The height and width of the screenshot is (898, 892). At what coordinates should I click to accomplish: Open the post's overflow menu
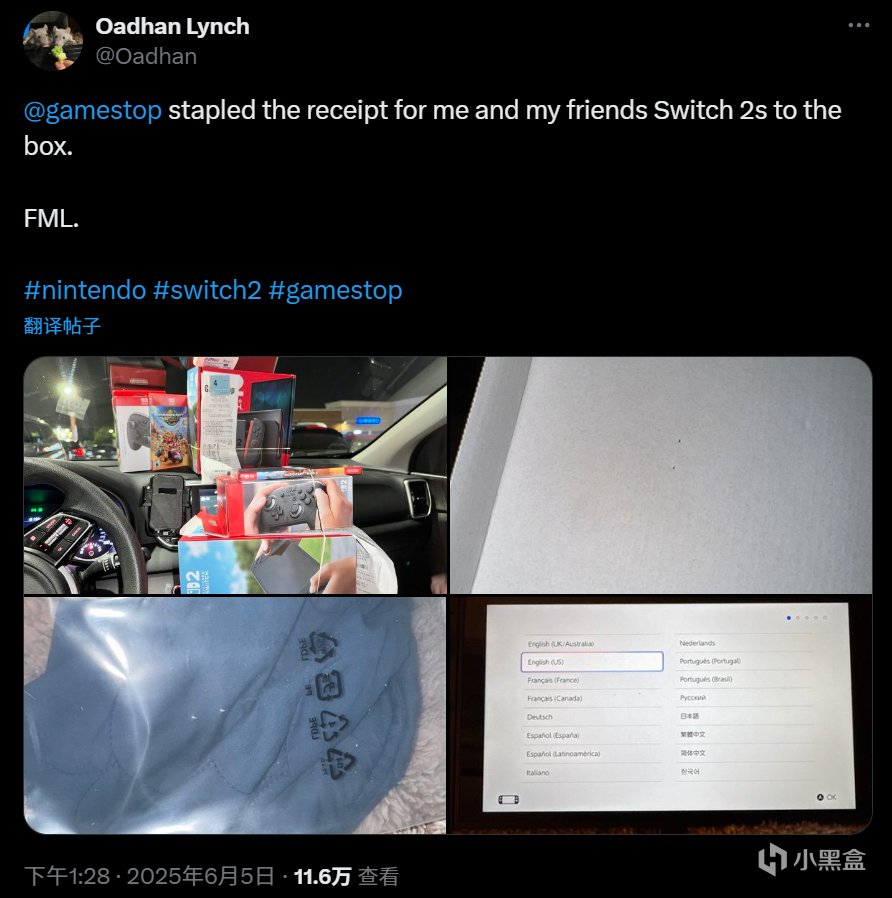point(858,25)
